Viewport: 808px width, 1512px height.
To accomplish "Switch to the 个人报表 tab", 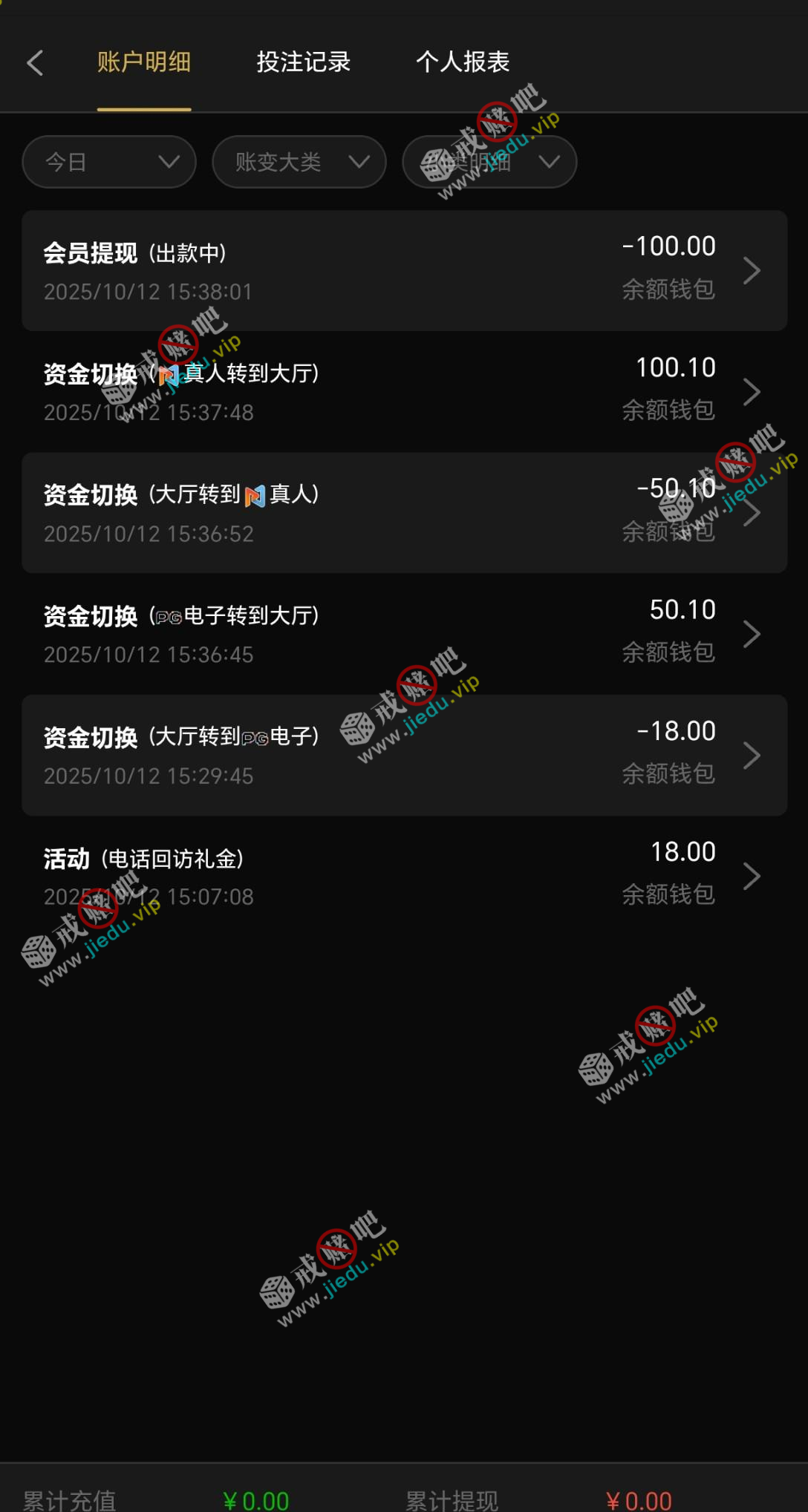I will coord(463,62).
